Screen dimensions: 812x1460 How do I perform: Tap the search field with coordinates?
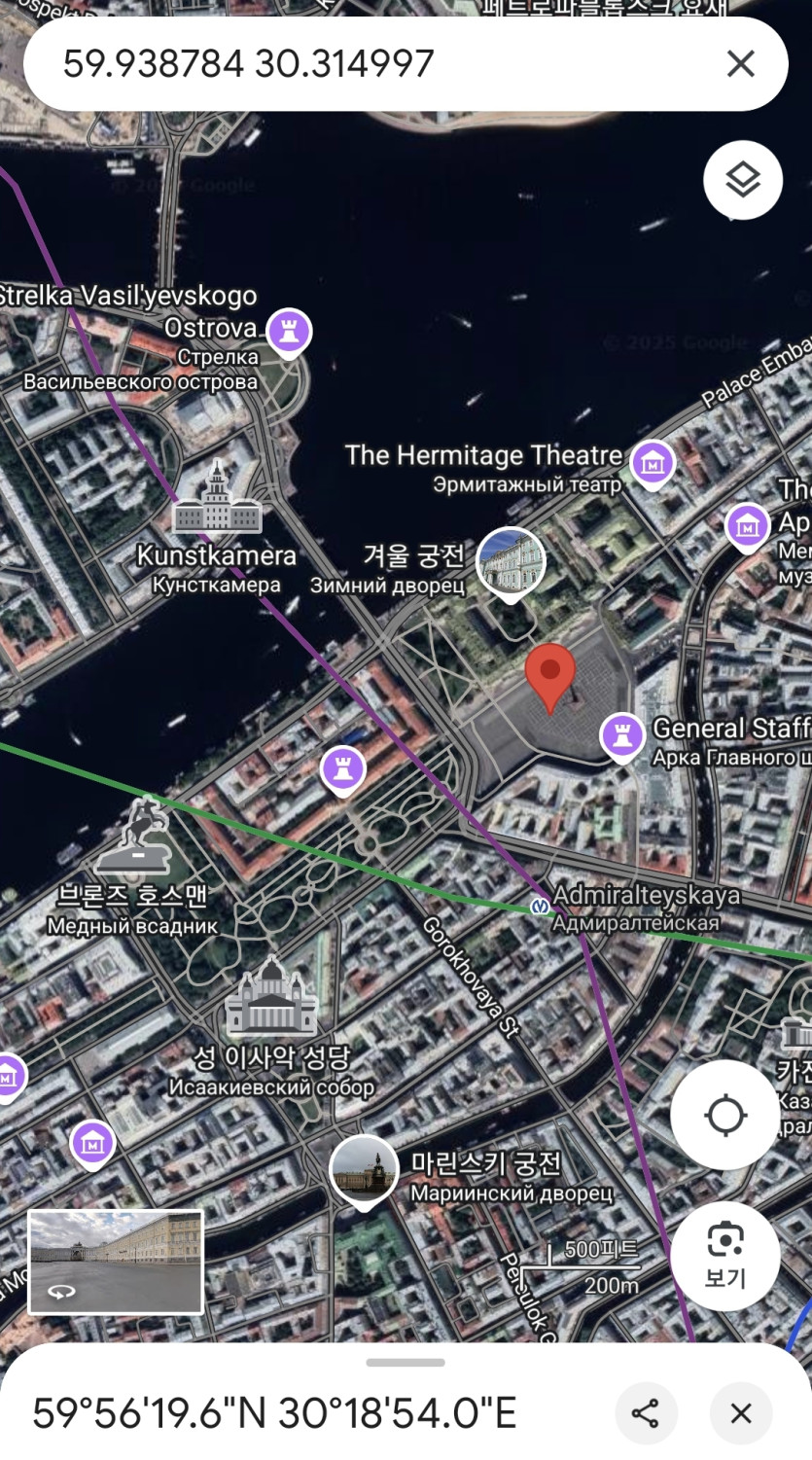(370, 64)
